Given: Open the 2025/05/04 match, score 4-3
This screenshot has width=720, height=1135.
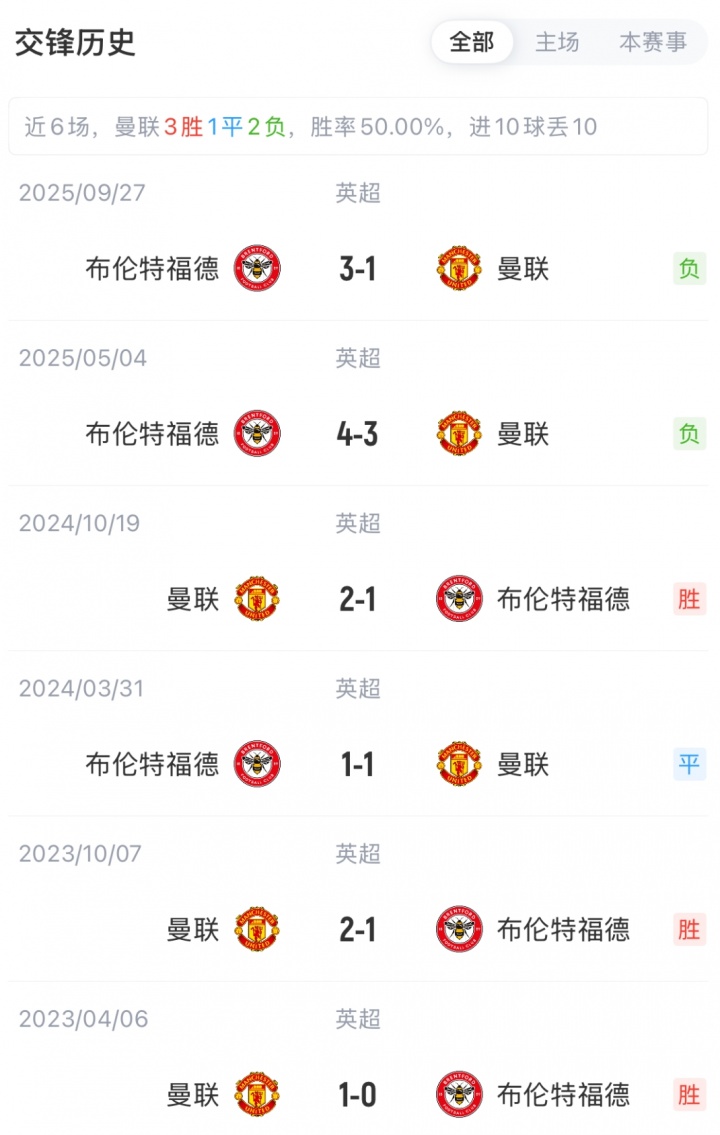Looking at the screenshot, I should point(358,434).
